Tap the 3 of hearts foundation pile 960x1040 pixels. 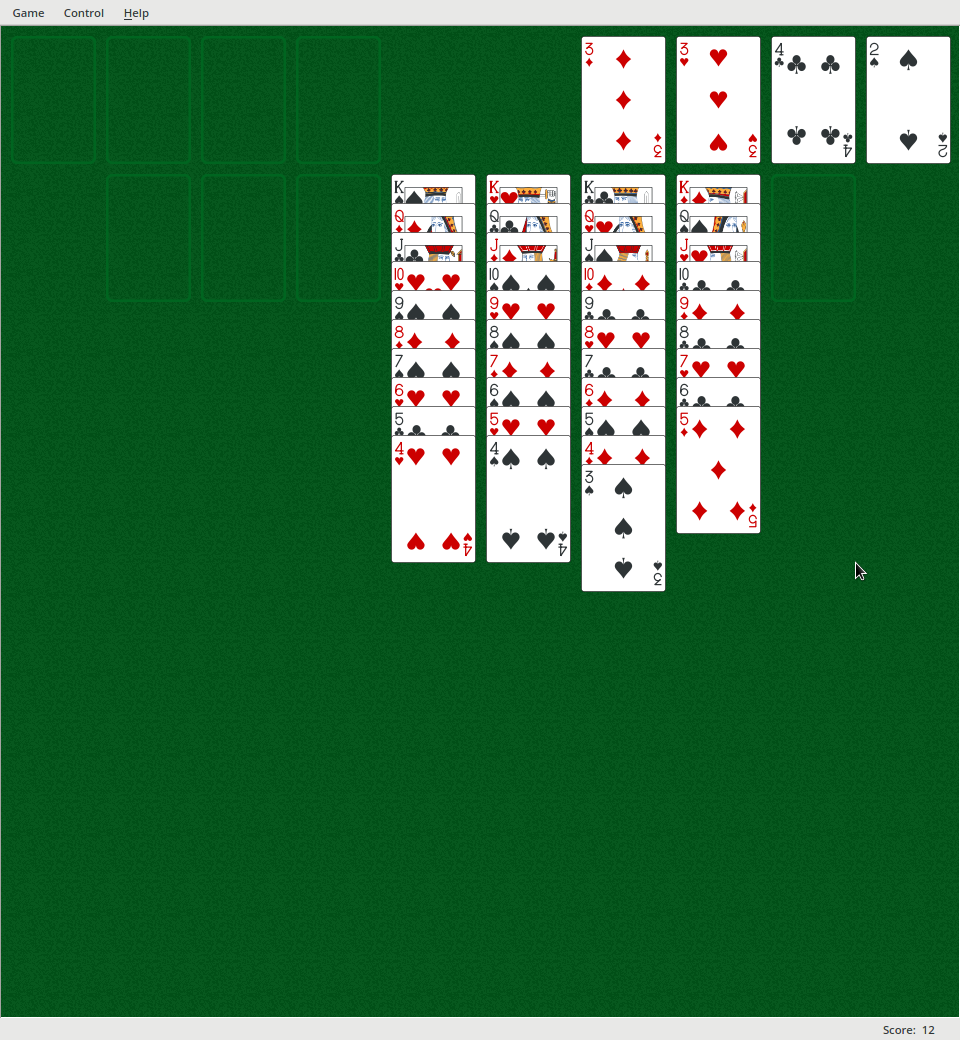coord(718,100)
